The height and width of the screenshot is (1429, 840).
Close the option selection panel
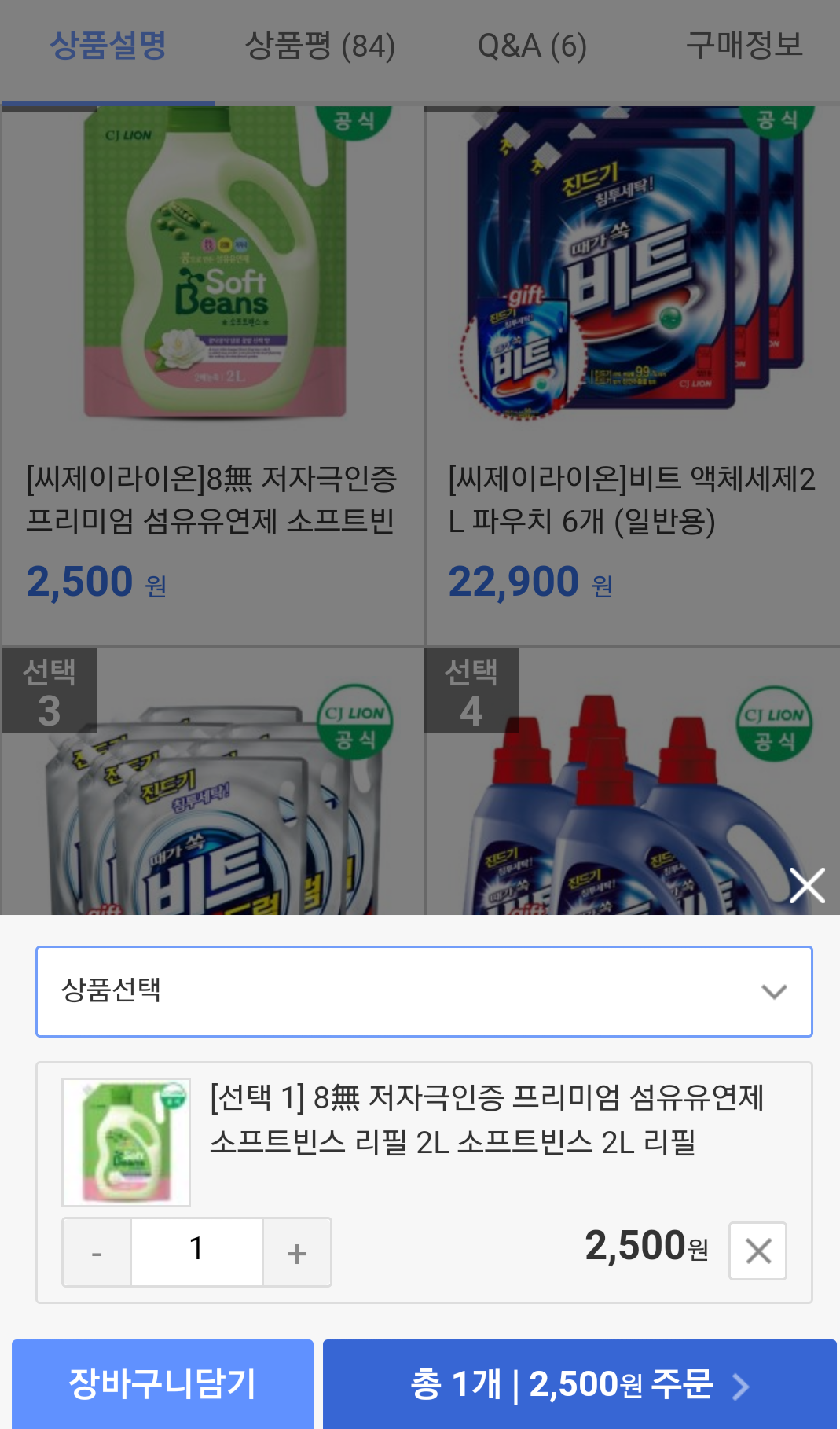[x=807, y=886]
